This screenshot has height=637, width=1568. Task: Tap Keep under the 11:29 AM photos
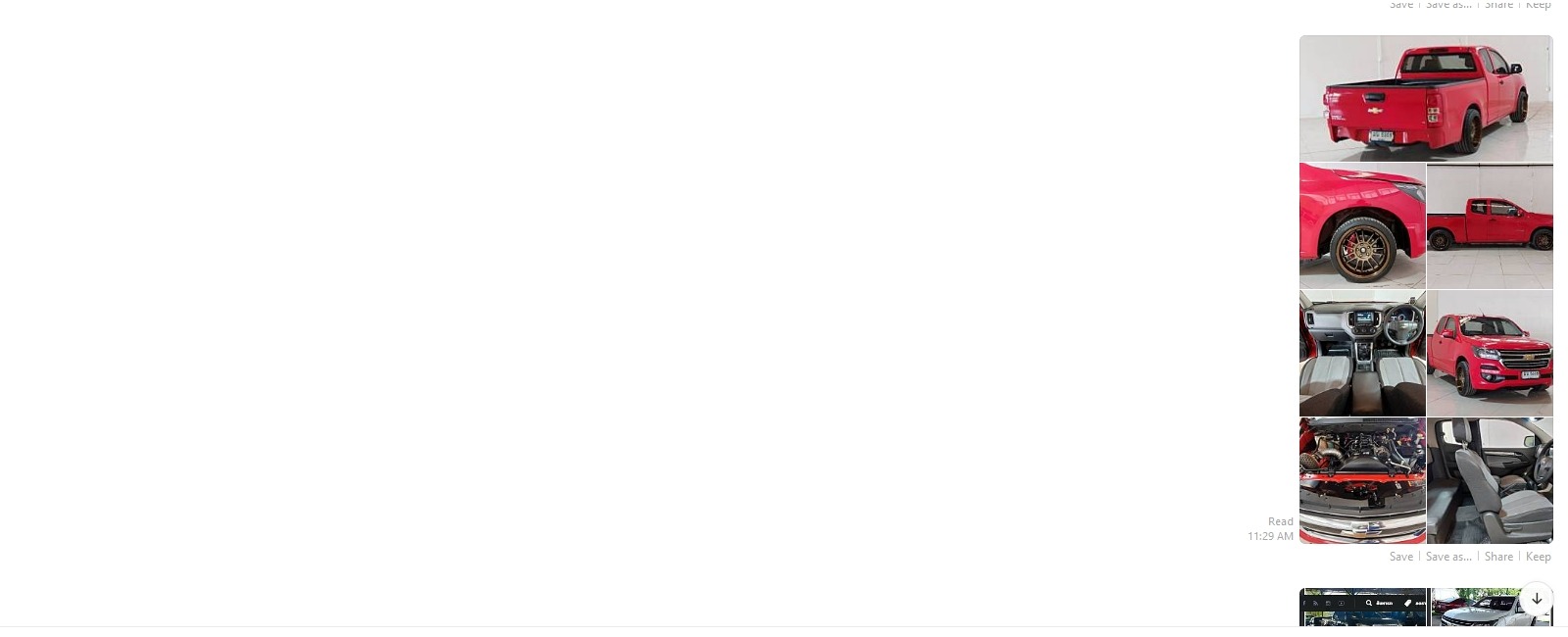click(1538, 557)
